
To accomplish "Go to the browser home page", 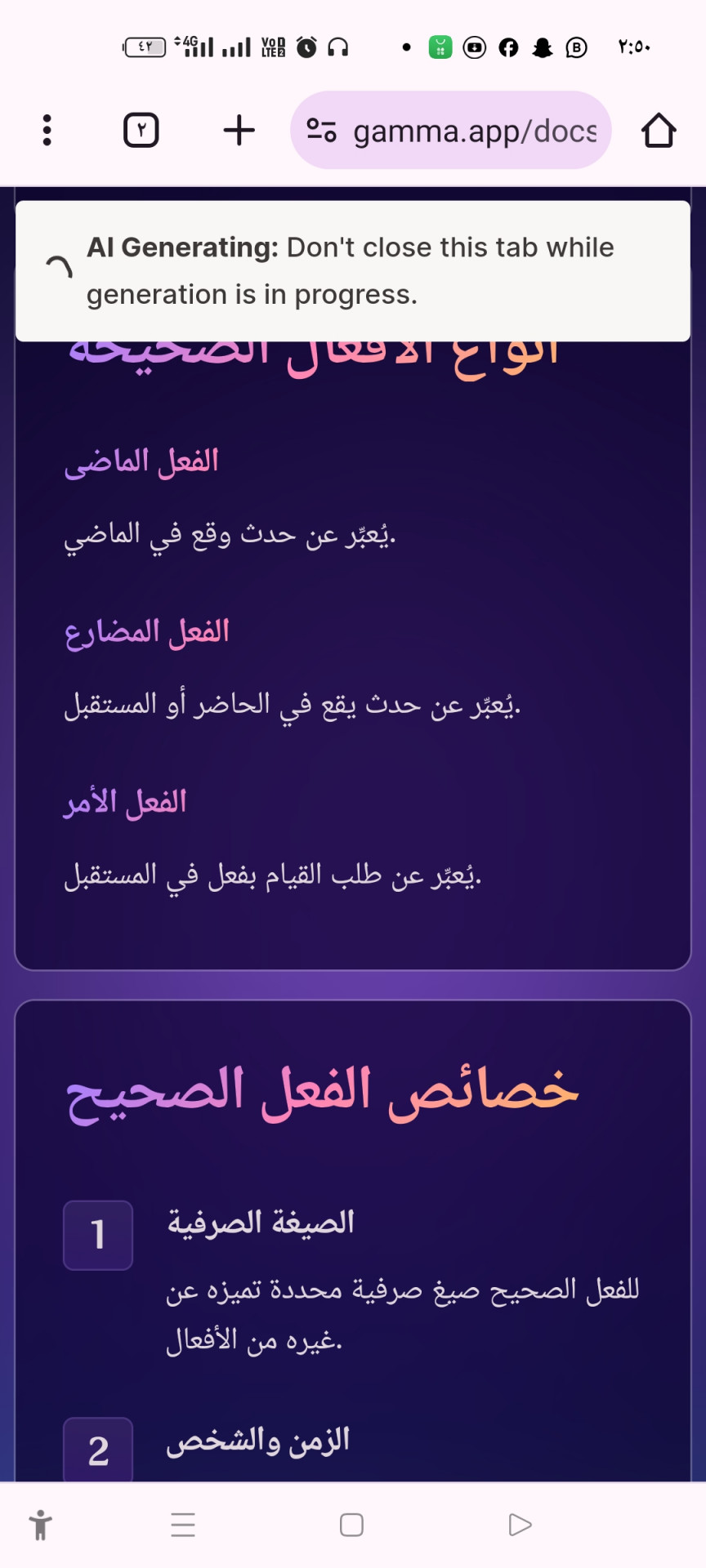I will pyautogui.click(x=658, y=131).
